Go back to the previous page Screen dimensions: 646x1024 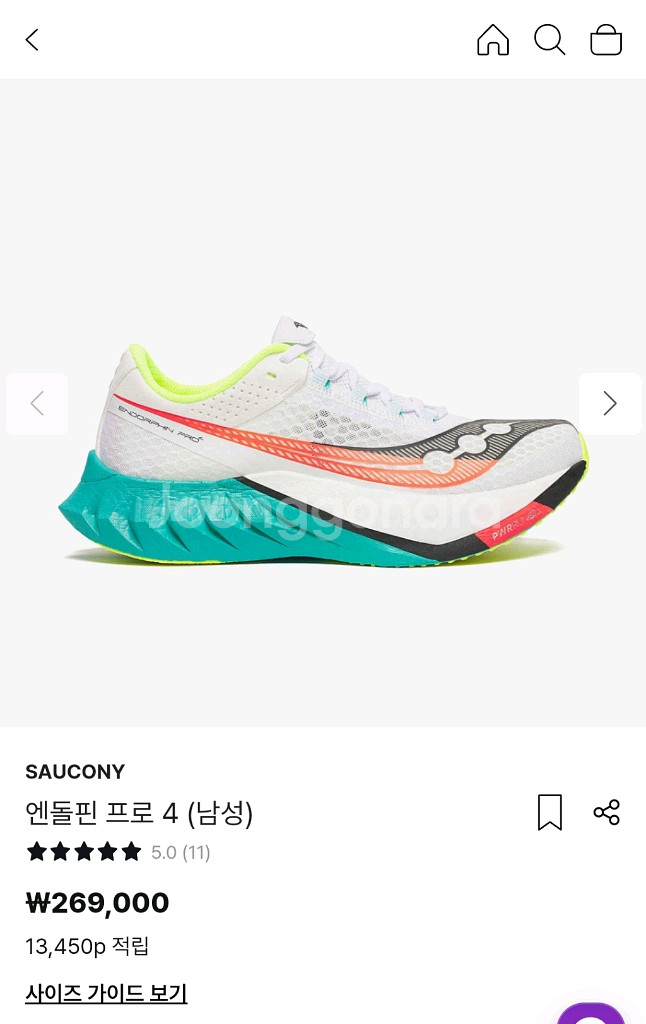click(32, 40)
